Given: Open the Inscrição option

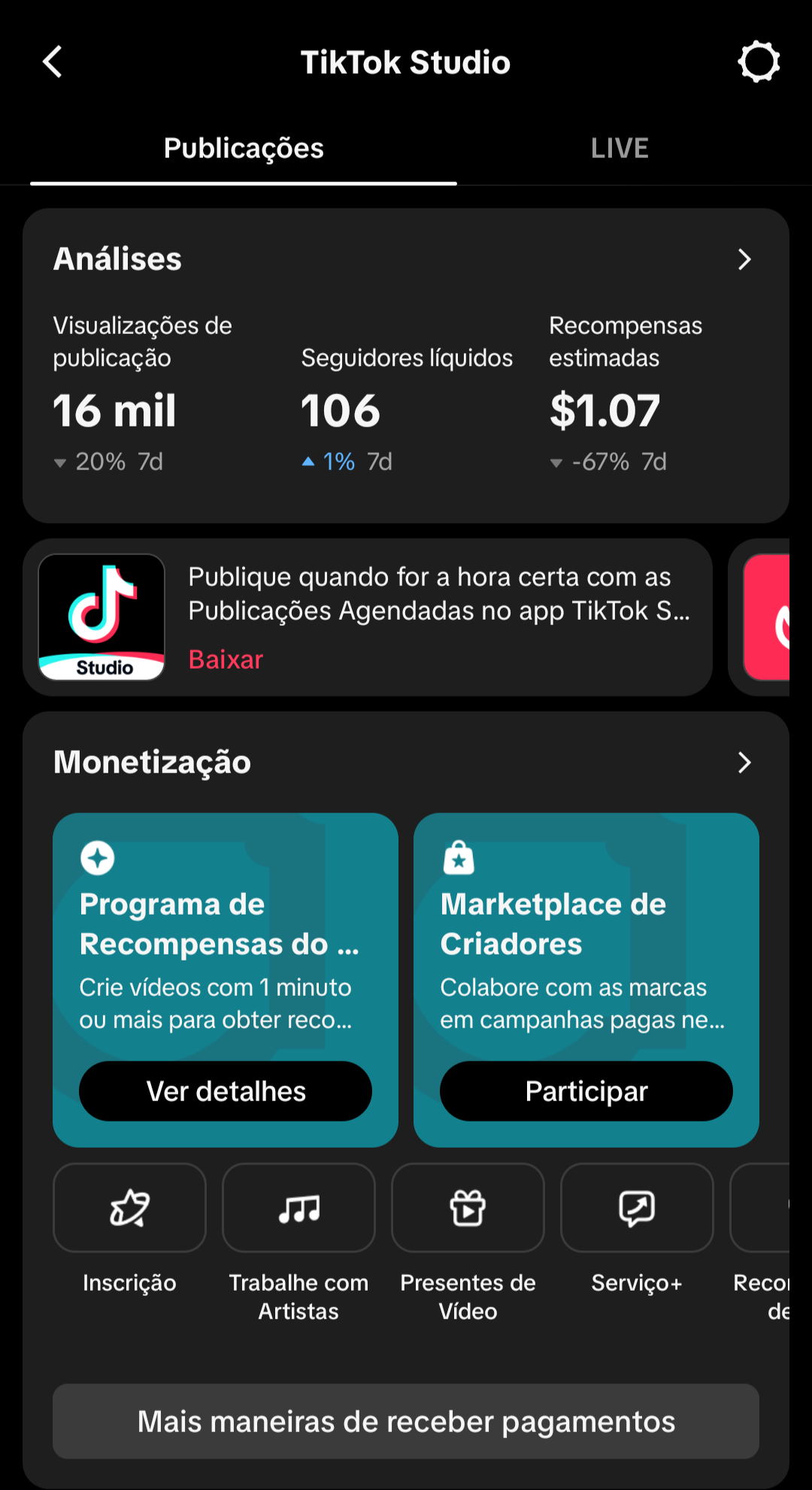Looking at the screenshot, I should pyautogui.click(x=129, y=1209).
